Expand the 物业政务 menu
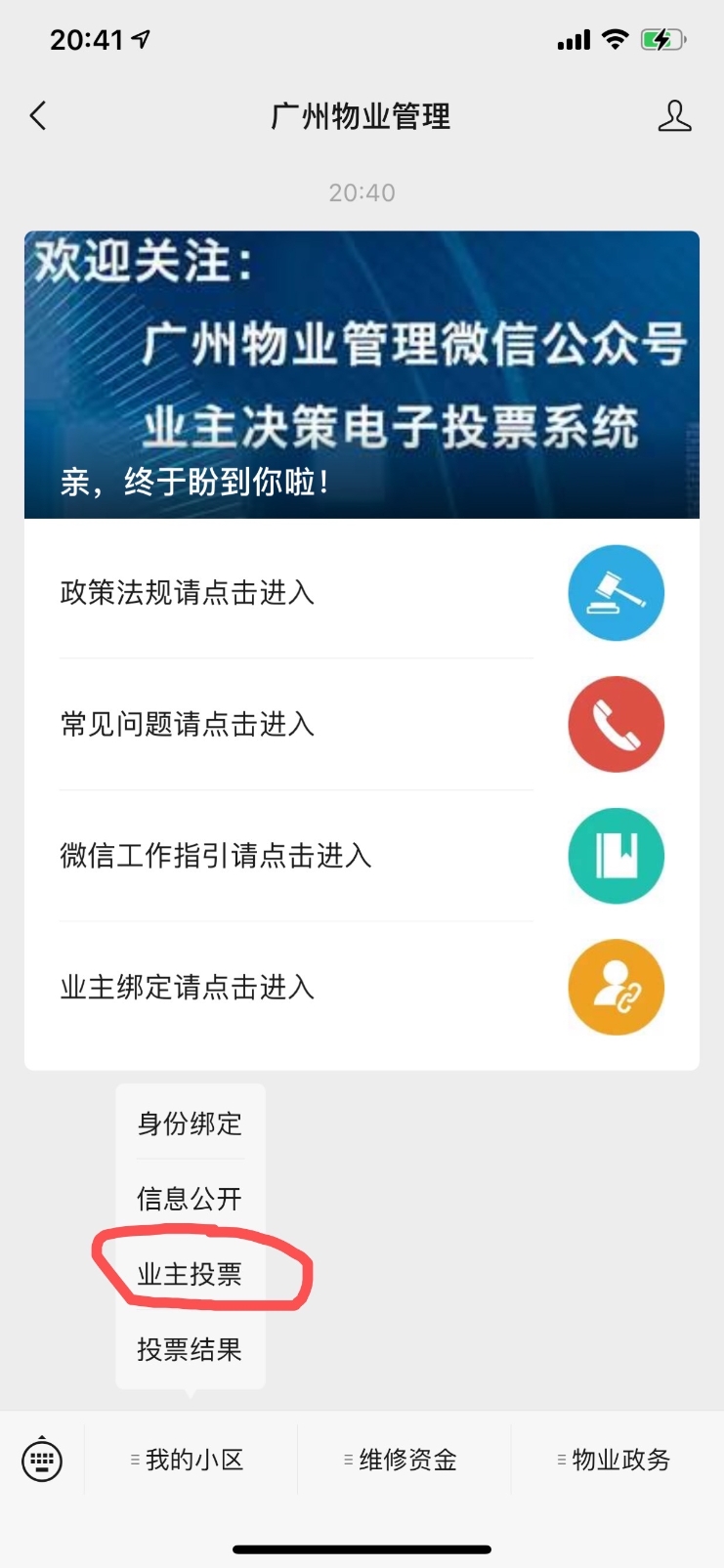This screenshot has width=724, height=1568. tap(618, 1460)
